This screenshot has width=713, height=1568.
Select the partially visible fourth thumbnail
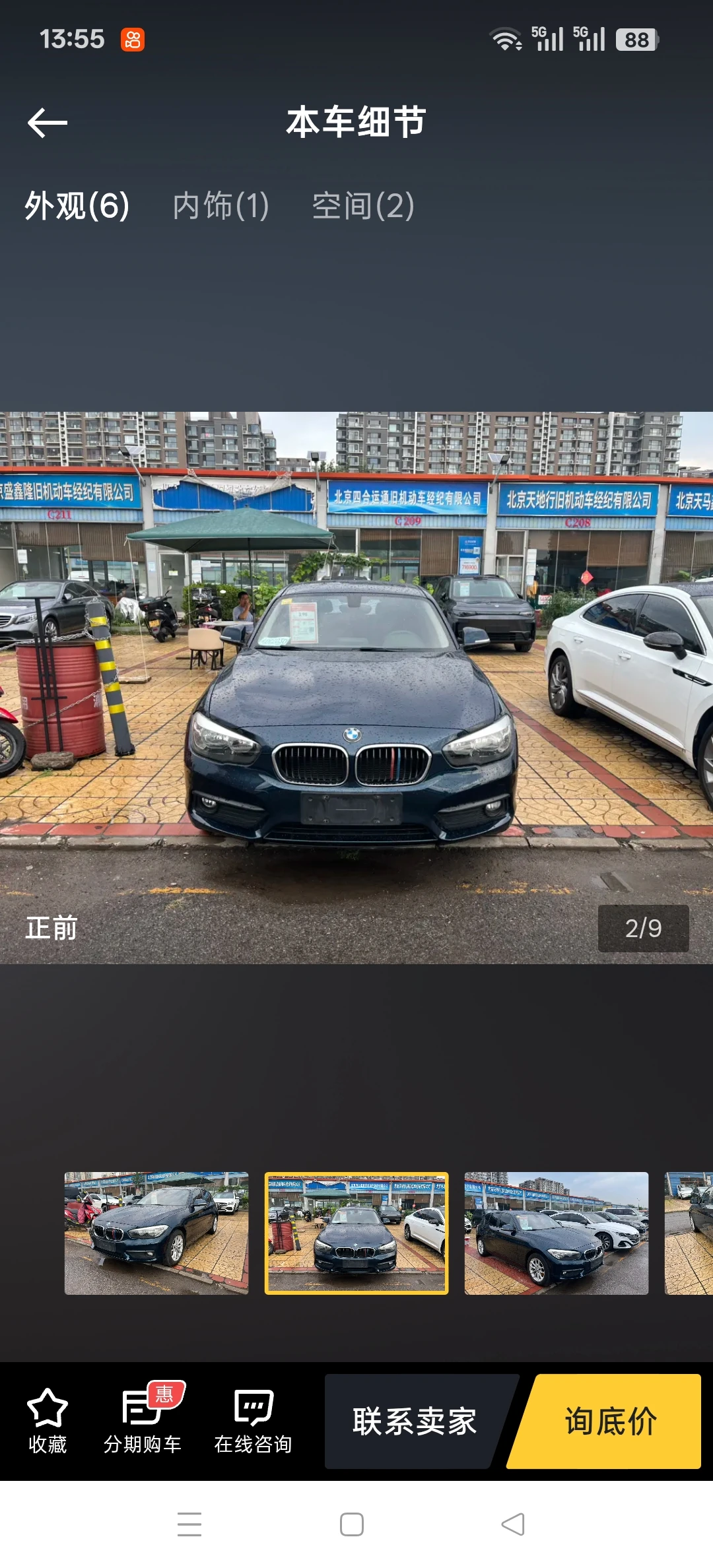(x=689, y=1233)
